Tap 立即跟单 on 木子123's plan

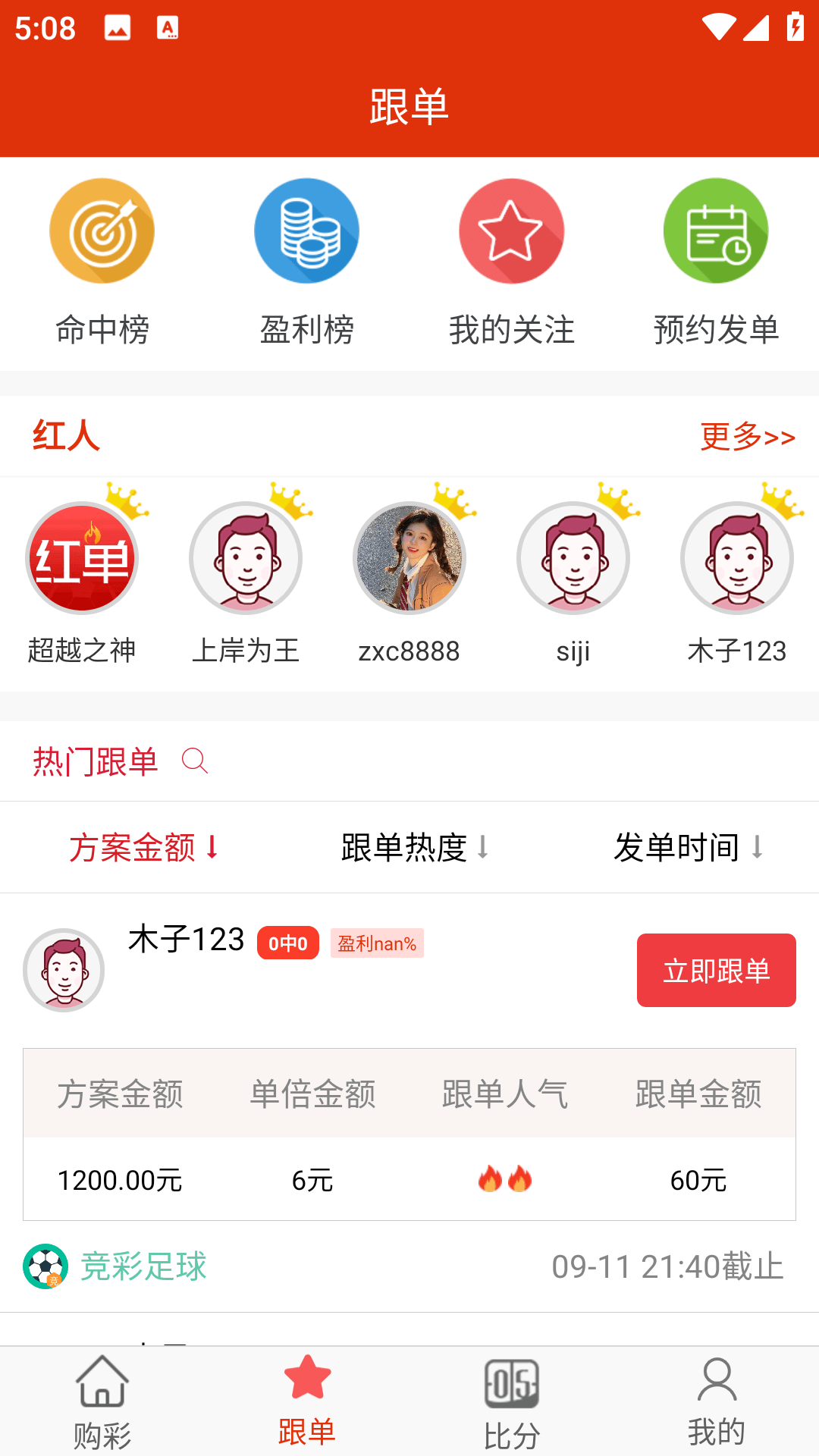716,970
